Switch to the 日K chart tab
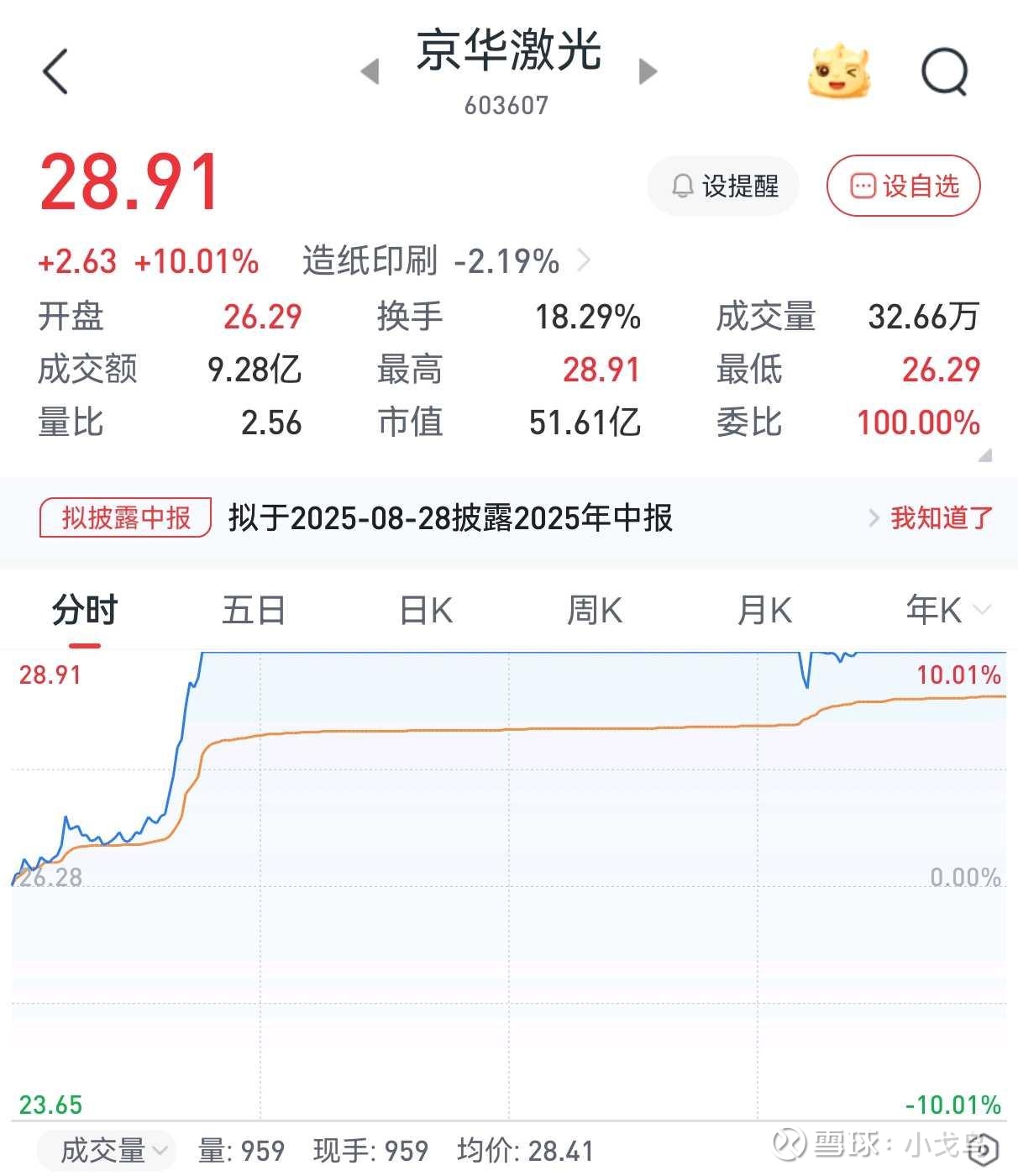The image size is (1018, 1176). click(x=426, y=611)
